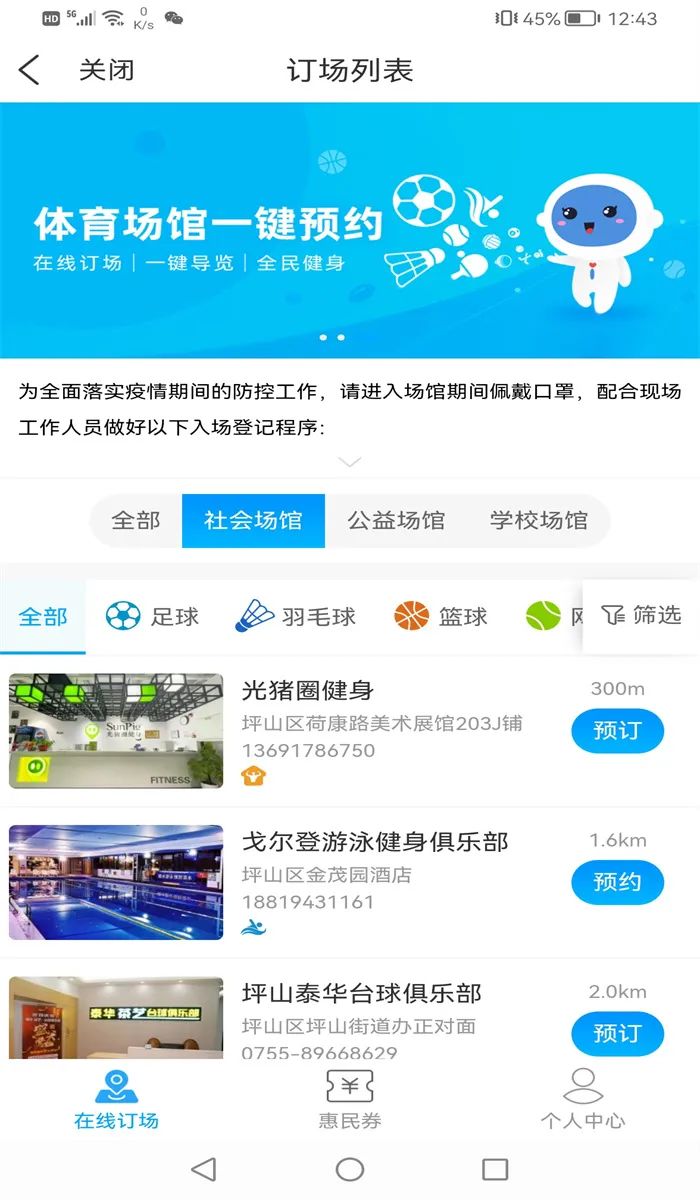Open the 光猪圈健身 venue details
Image resolution: width=700 pixels, height=1200 pixels.
(307, 690)
